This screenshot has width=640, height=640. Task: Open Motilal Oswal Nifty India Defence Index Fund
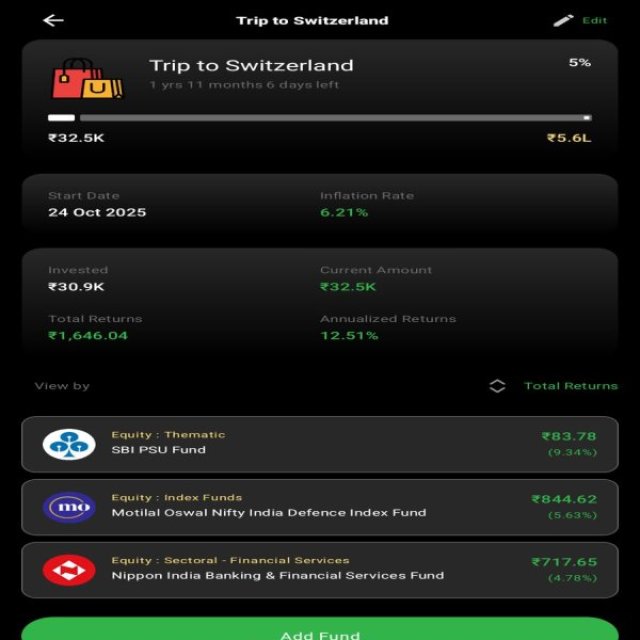tap(320, 507)
